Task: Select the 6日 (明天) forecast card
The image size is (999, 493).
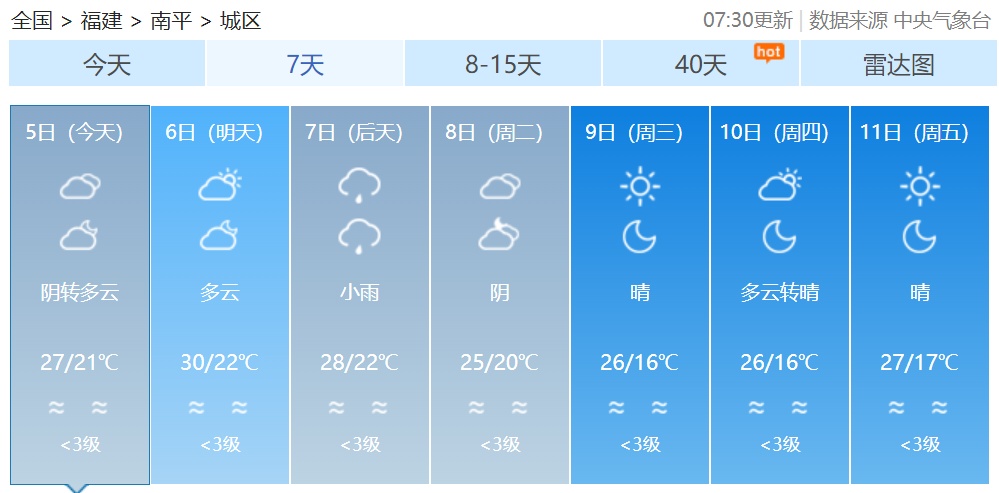Action: [220, 294]
